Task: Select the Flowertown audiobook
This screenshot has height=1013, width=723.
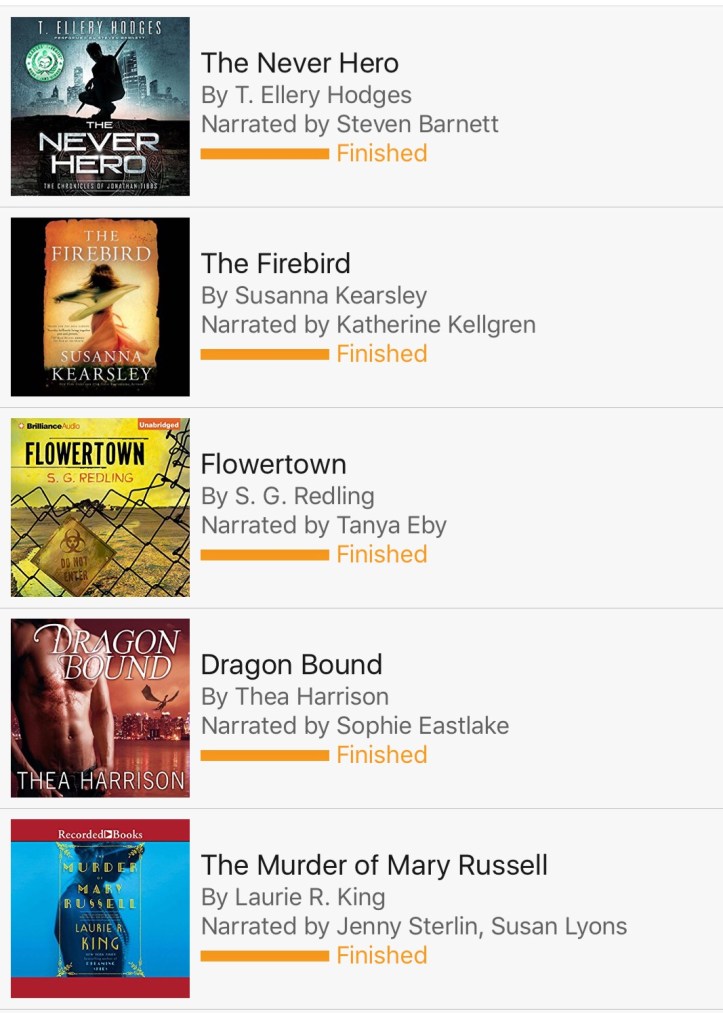Action: [x=274, y=465]
